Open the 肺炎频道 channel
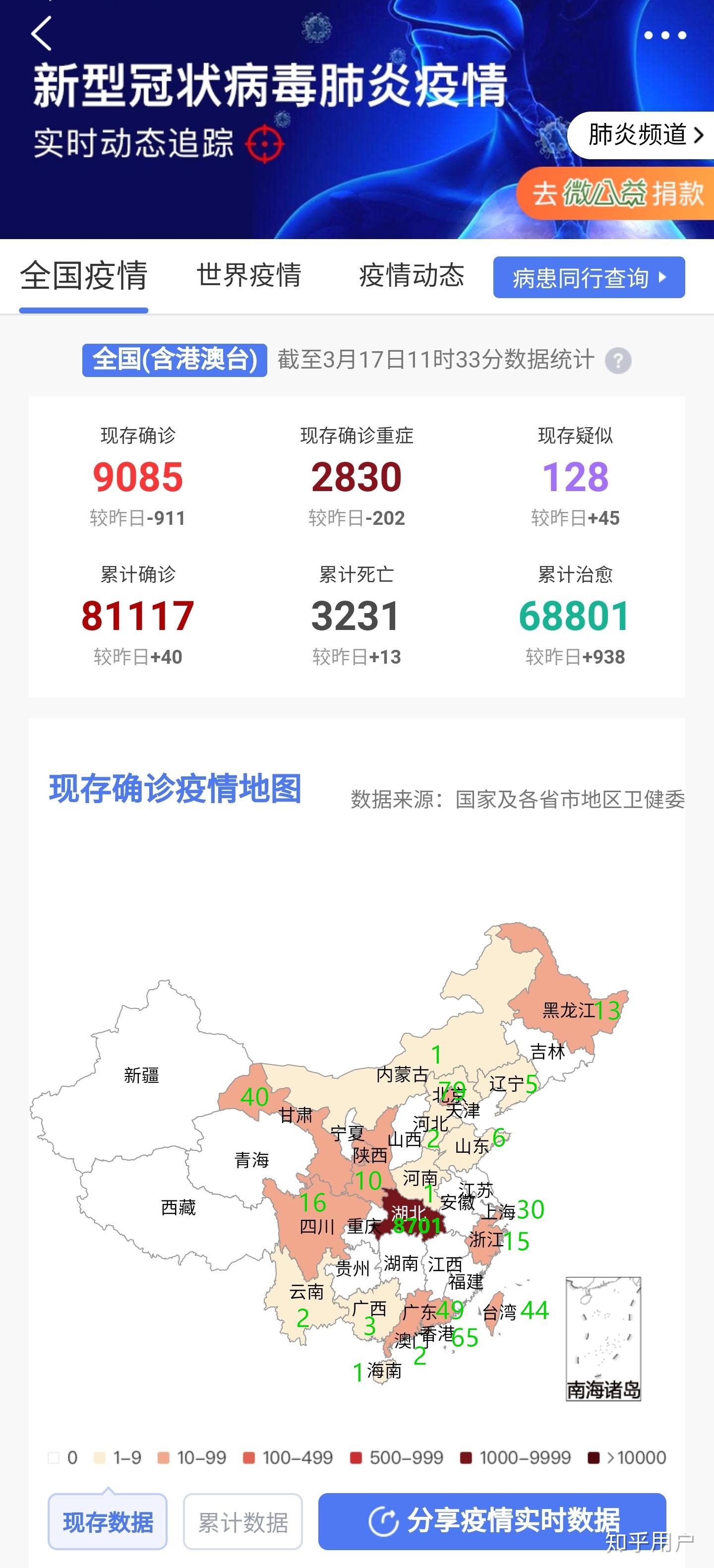Viewport: 714px width, 1568px height. (644, 135)
